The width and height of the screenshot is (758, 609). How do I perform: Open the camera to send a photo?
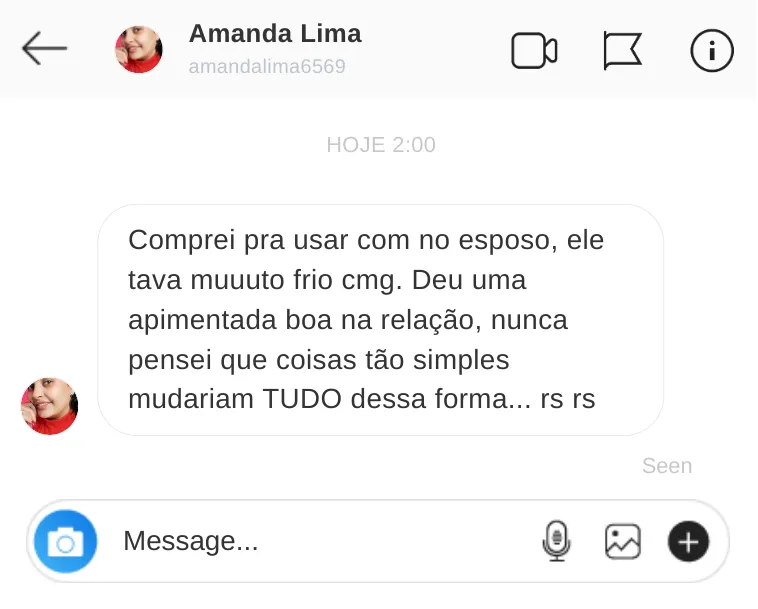pos(66,541)
